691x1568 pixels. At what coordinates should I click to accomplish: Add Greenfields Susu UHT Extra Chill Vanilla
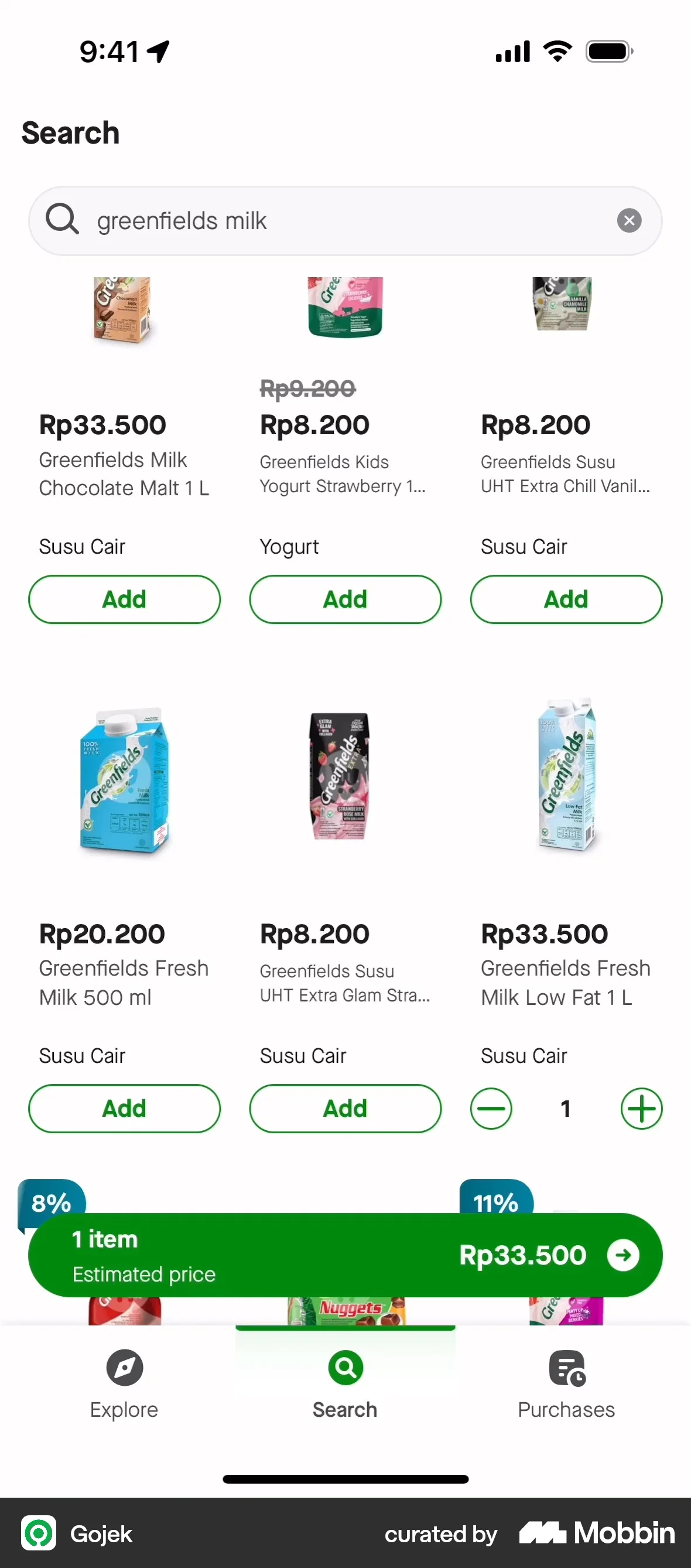pyautogui.click(x=566, y=599)
